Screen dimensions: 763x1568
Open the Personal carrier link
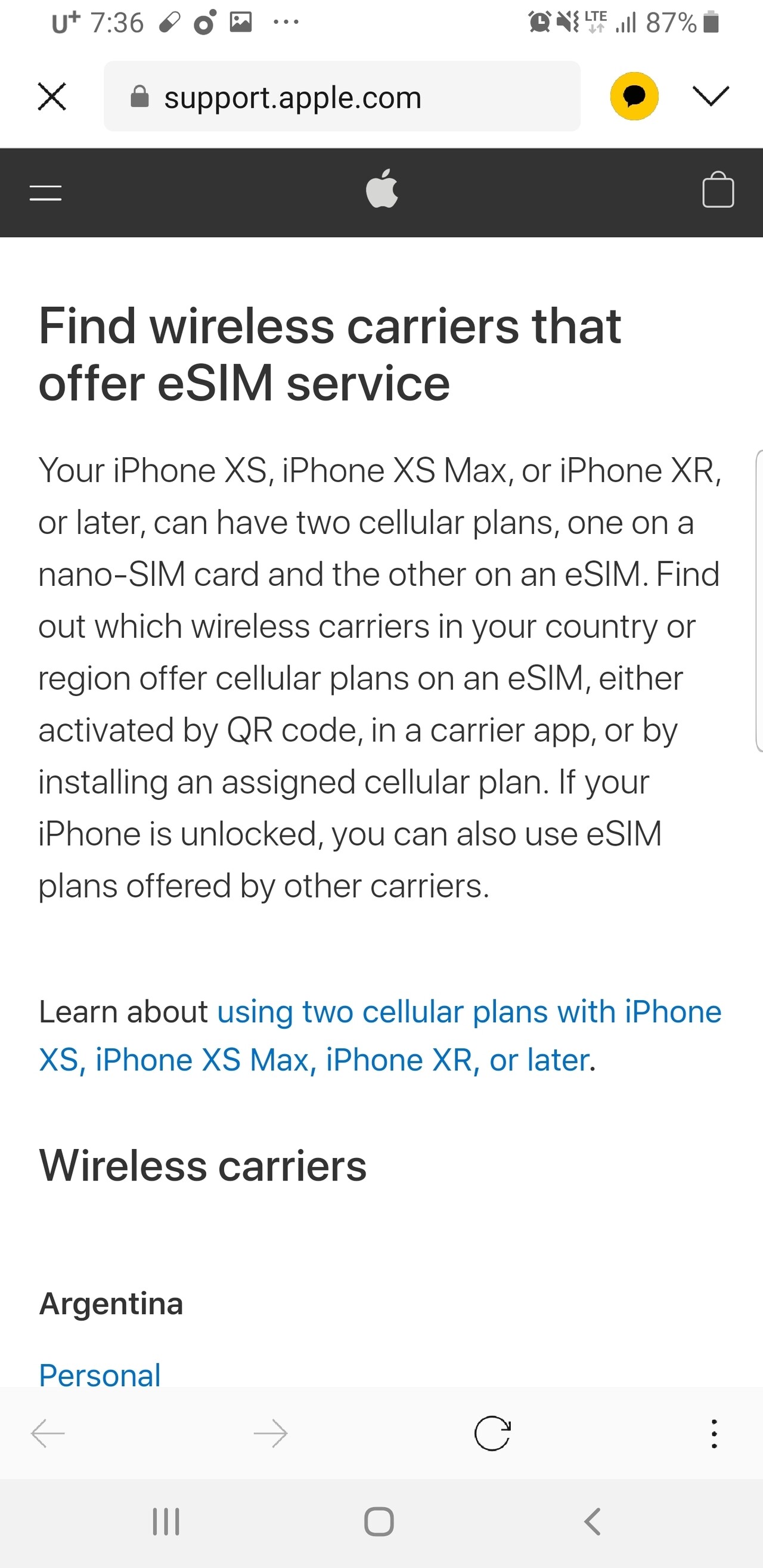coord(100,1374)
